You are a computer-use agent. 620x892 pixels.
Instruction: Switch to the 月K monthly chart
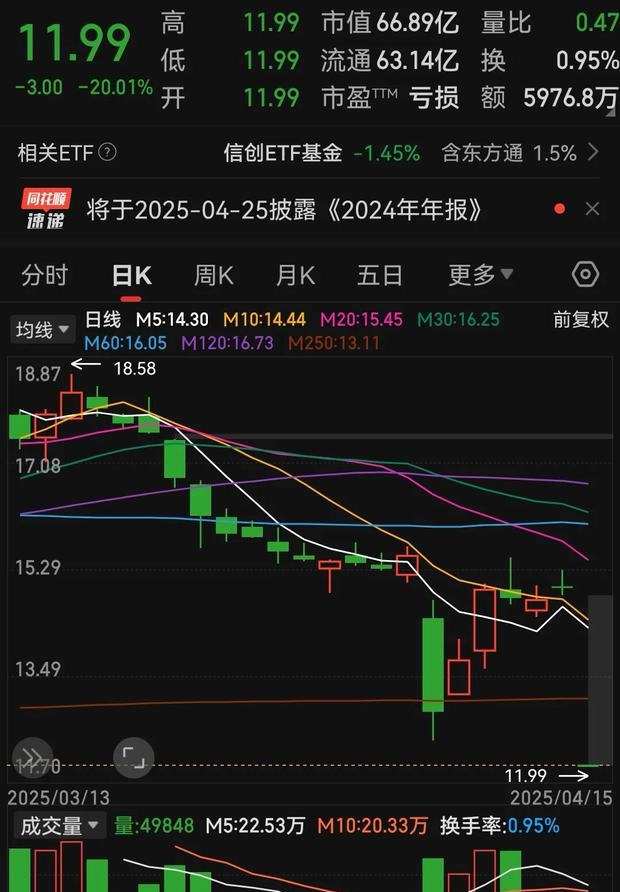[295, 275]
